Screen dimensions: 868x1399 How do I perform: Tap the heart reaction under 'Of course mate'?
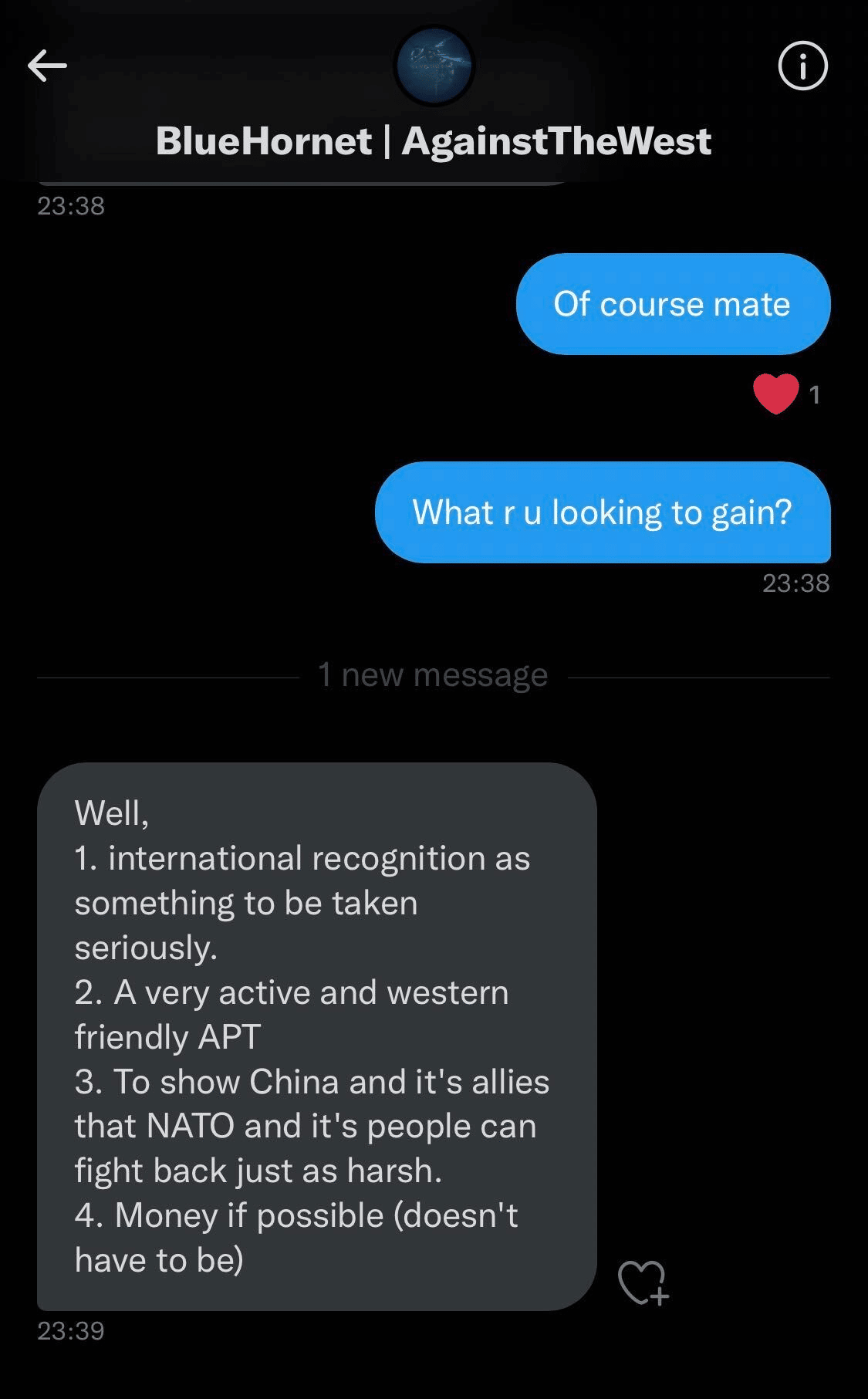[x=776, y=394]
